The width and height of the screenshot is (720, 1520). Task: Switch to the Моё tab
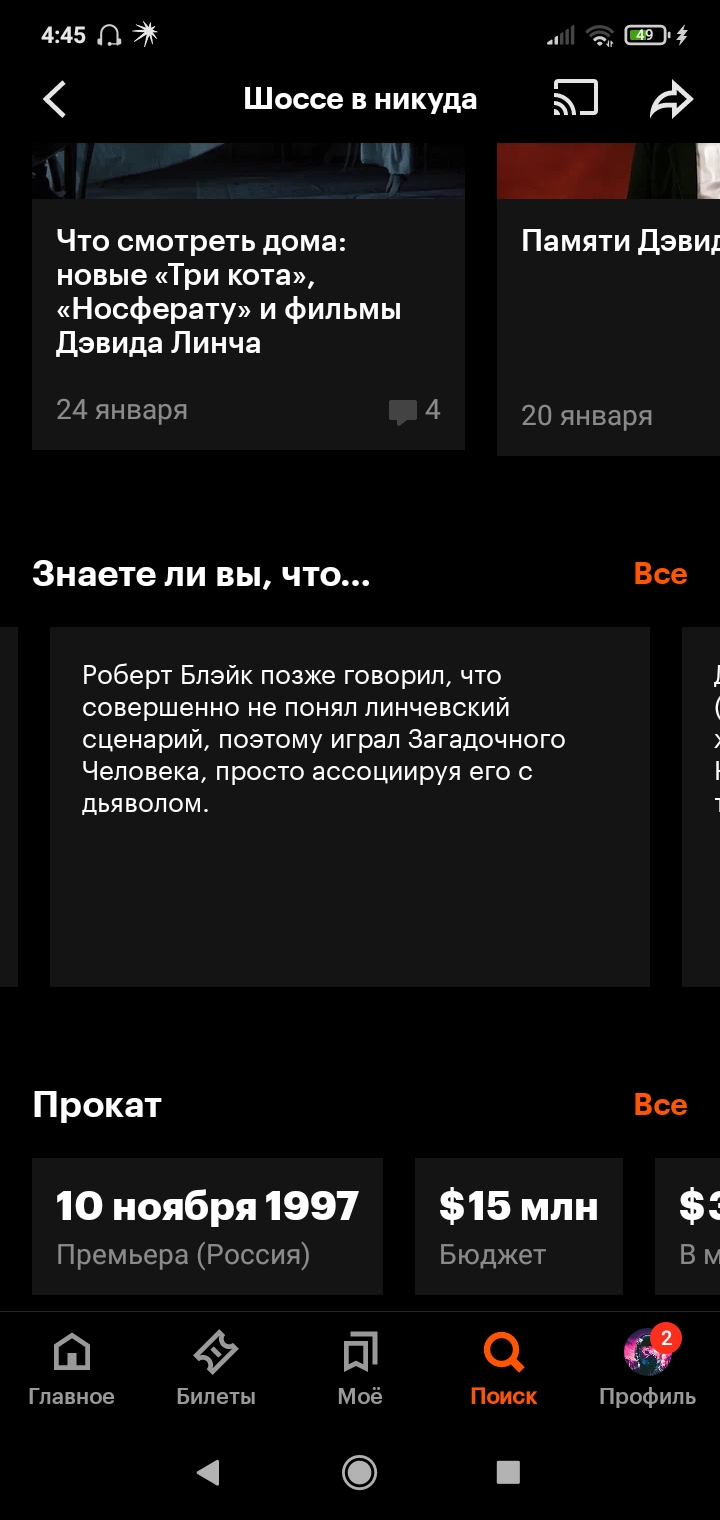click(x=360, y=1370)
